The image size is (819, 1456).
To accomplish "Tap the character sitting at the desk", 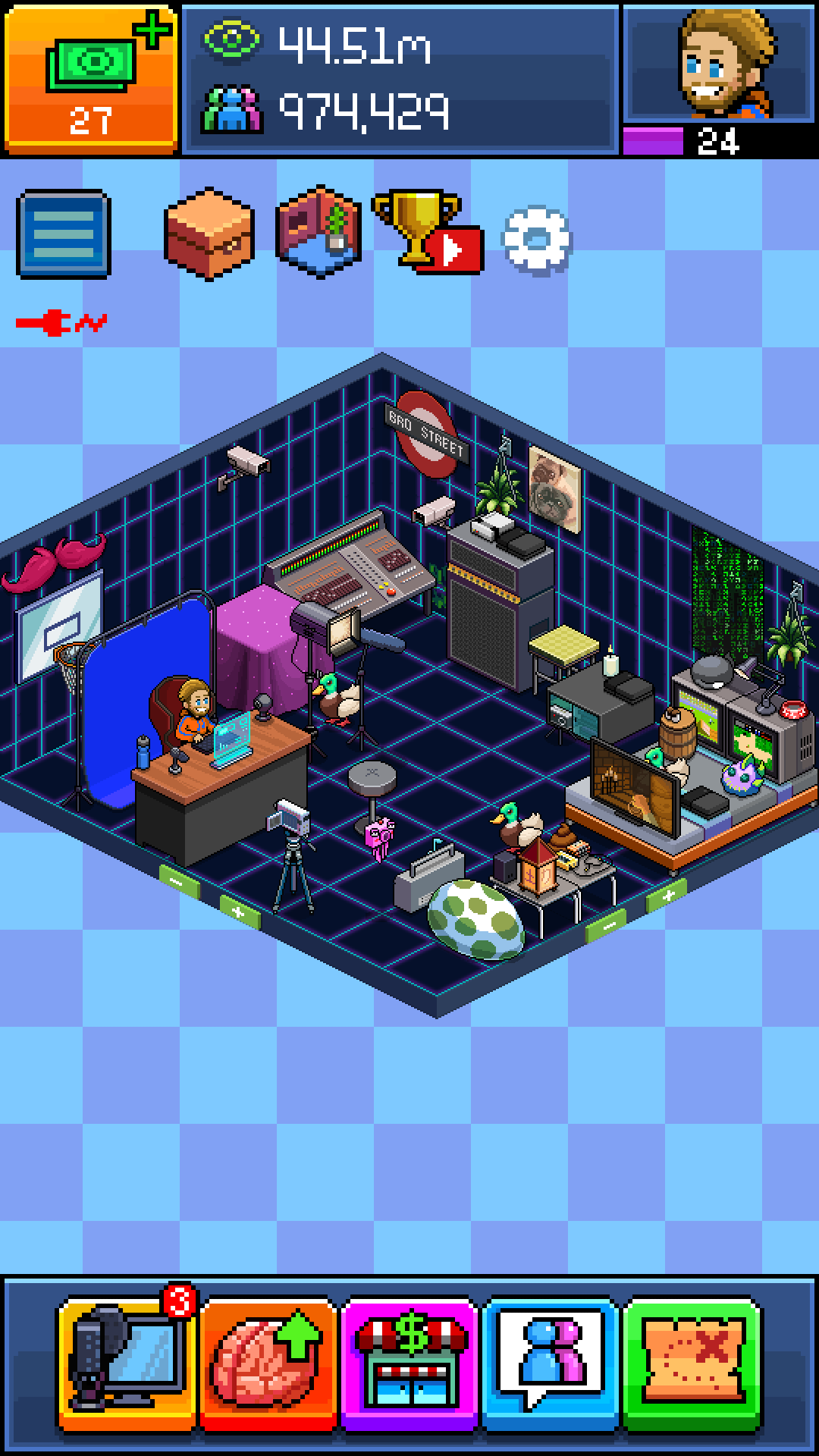I will (x=194, y=713).
